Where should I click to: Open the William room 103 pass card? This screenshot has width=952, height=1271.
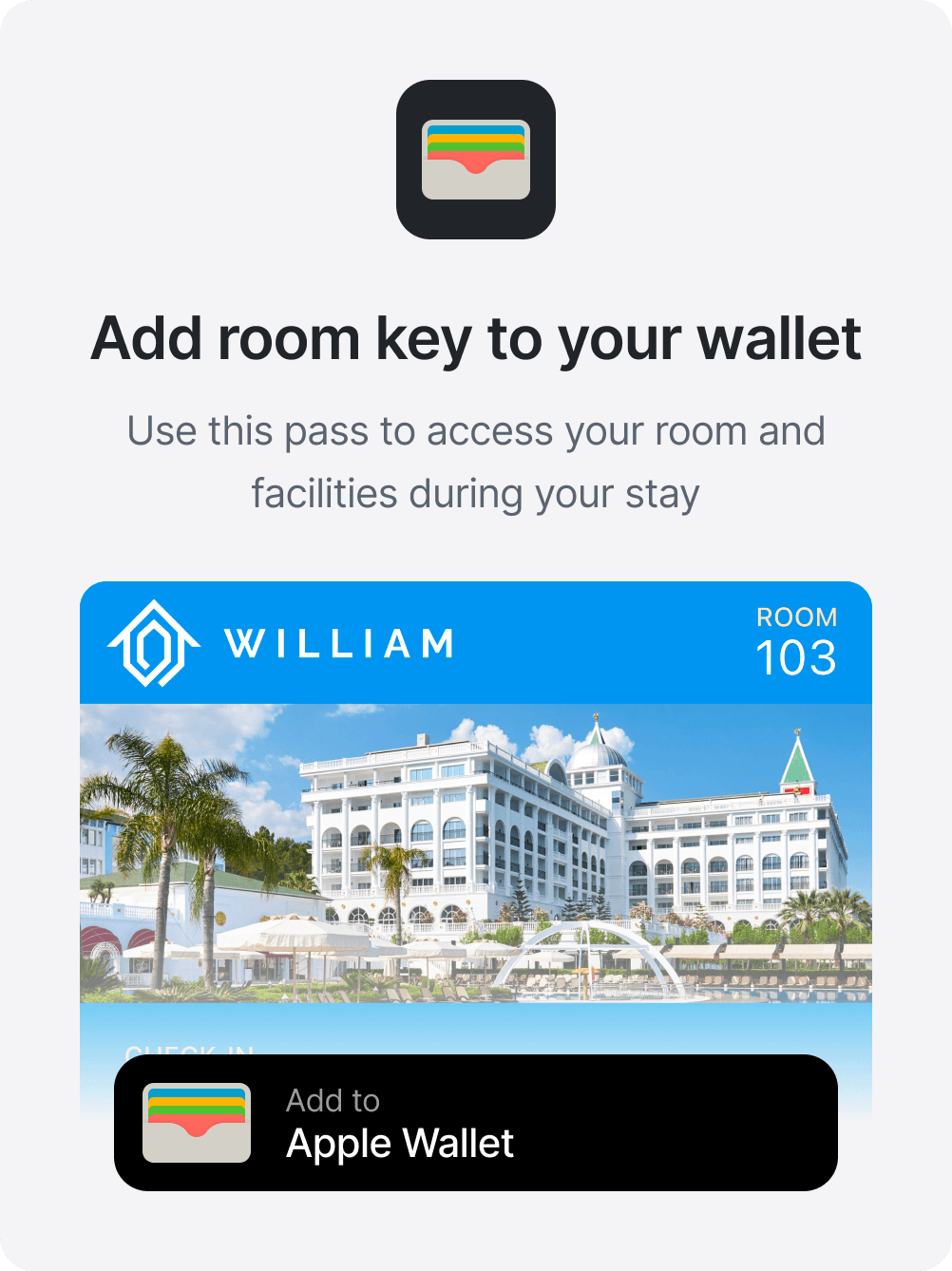click(475, 817)
